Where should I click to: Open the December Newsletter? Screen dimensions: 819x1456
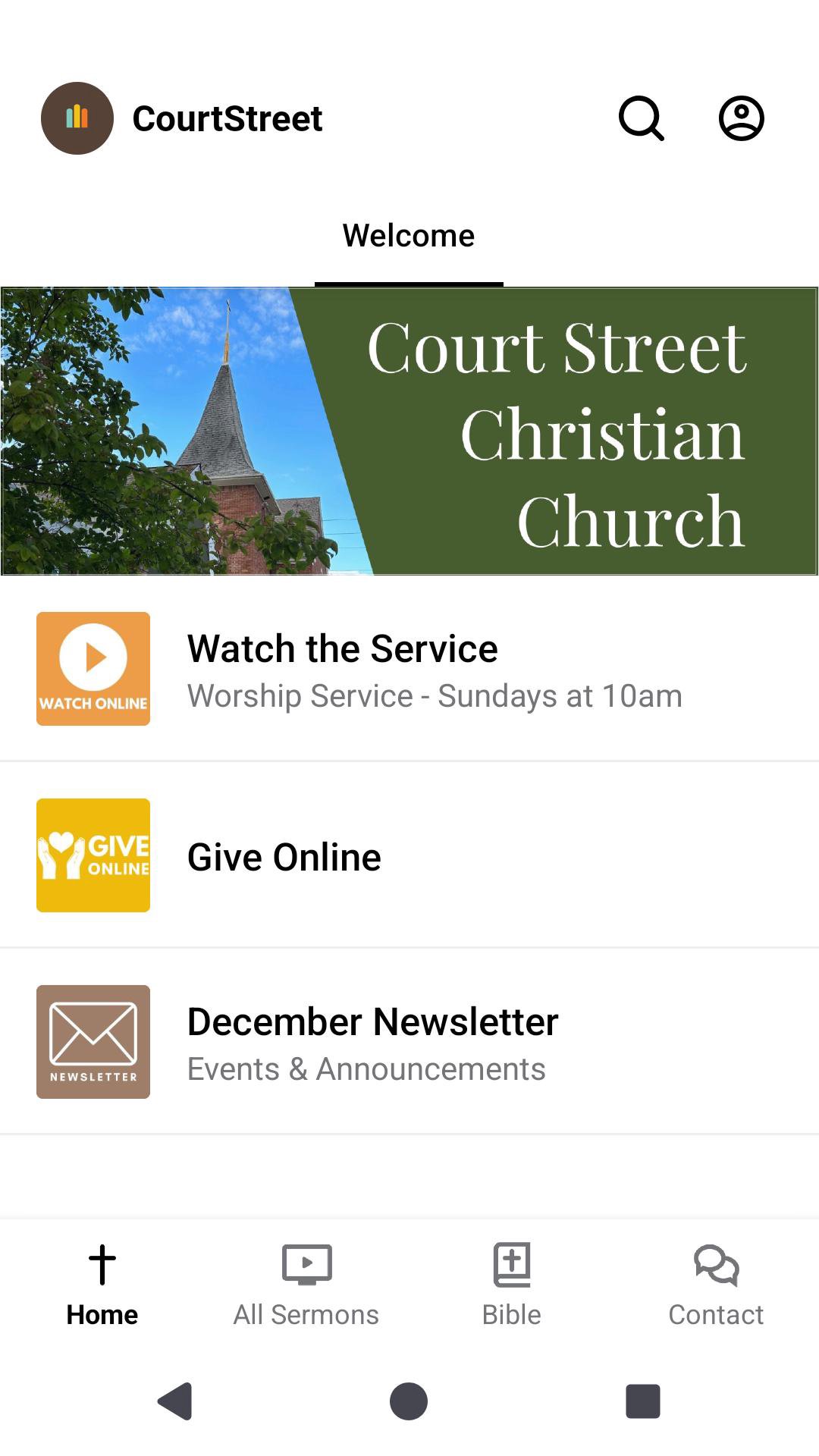coord(409,1042)
